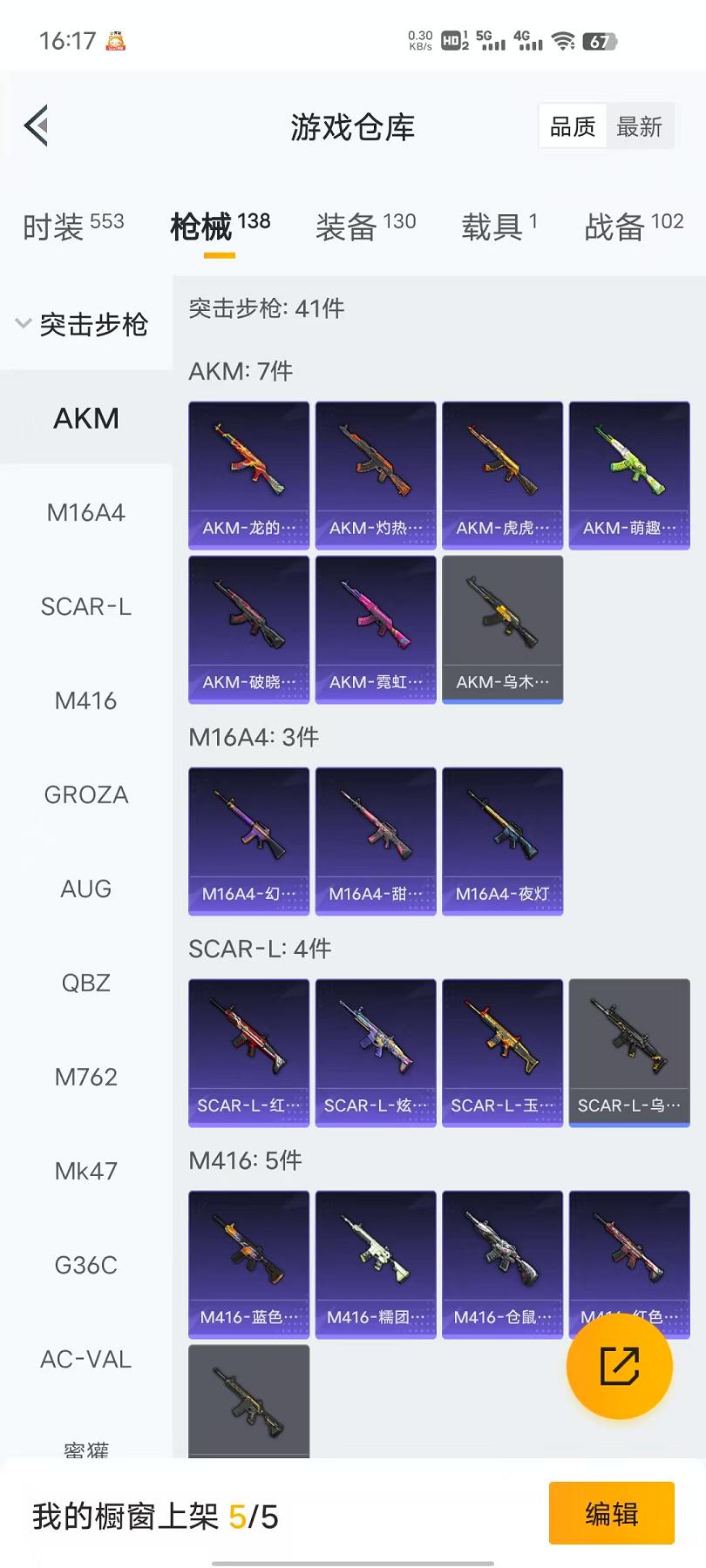This screenshot has height=1568, width=706.
Task: Sort by 品质
Action: [x=573, y=127]
